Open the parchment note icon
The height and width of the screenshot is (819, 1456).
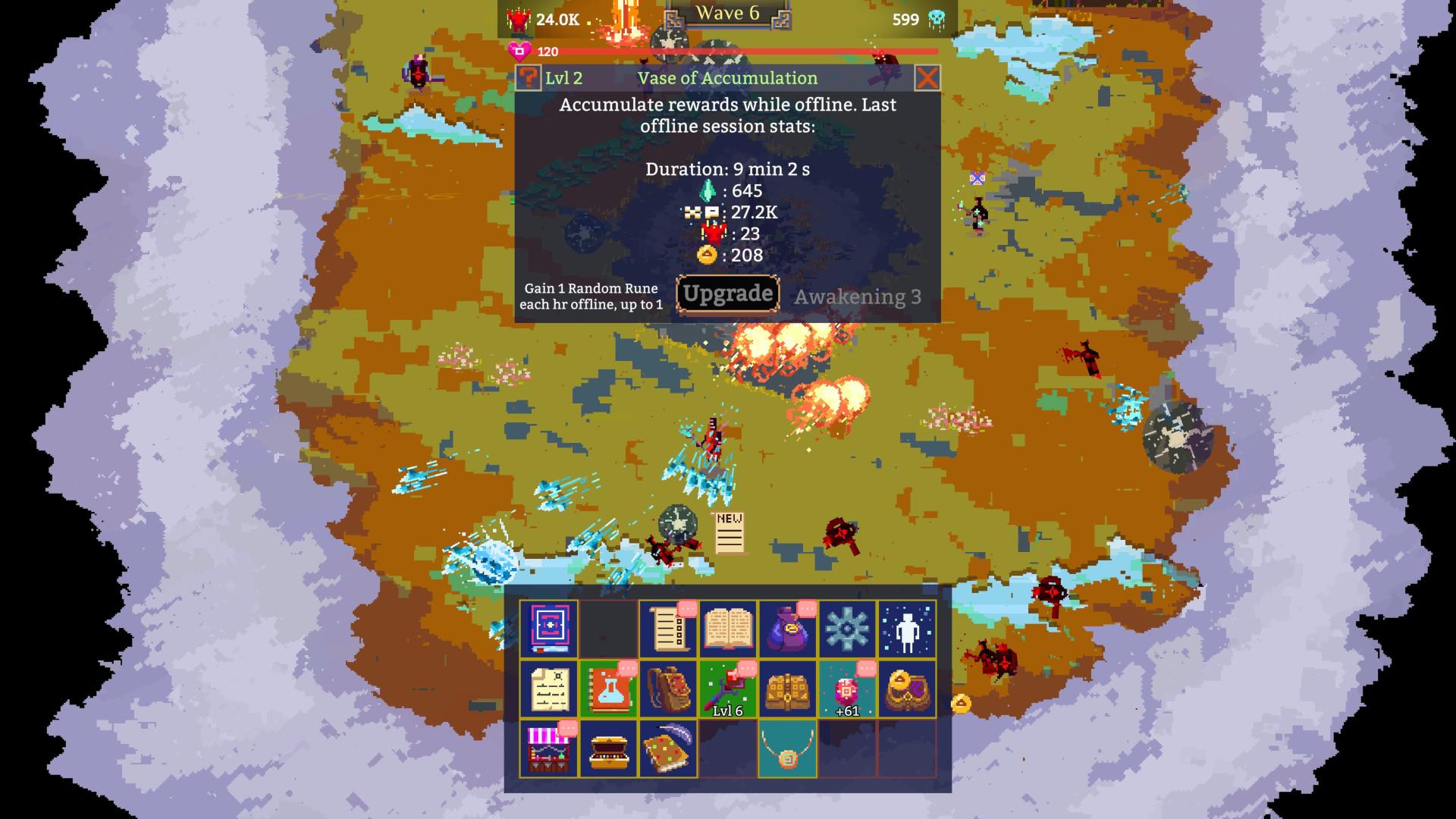[548, 689]
